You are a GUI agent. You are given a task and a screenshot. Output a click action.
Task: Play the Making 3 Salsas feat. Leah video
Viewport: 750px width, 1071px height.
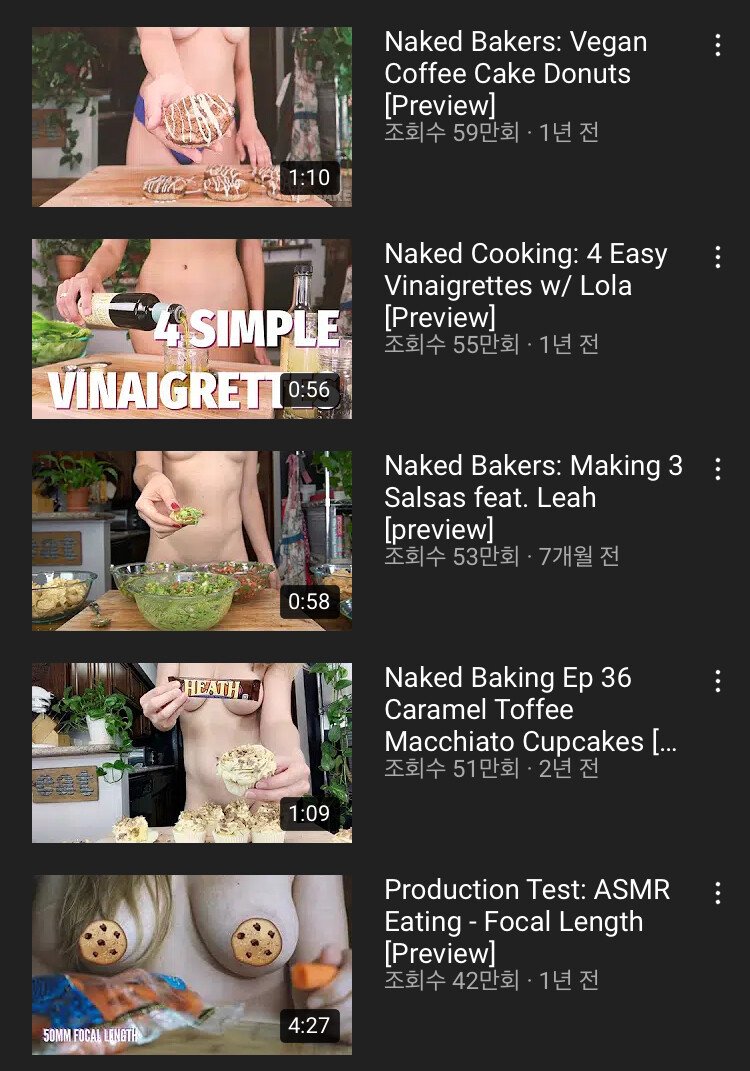tap(192, 541)
